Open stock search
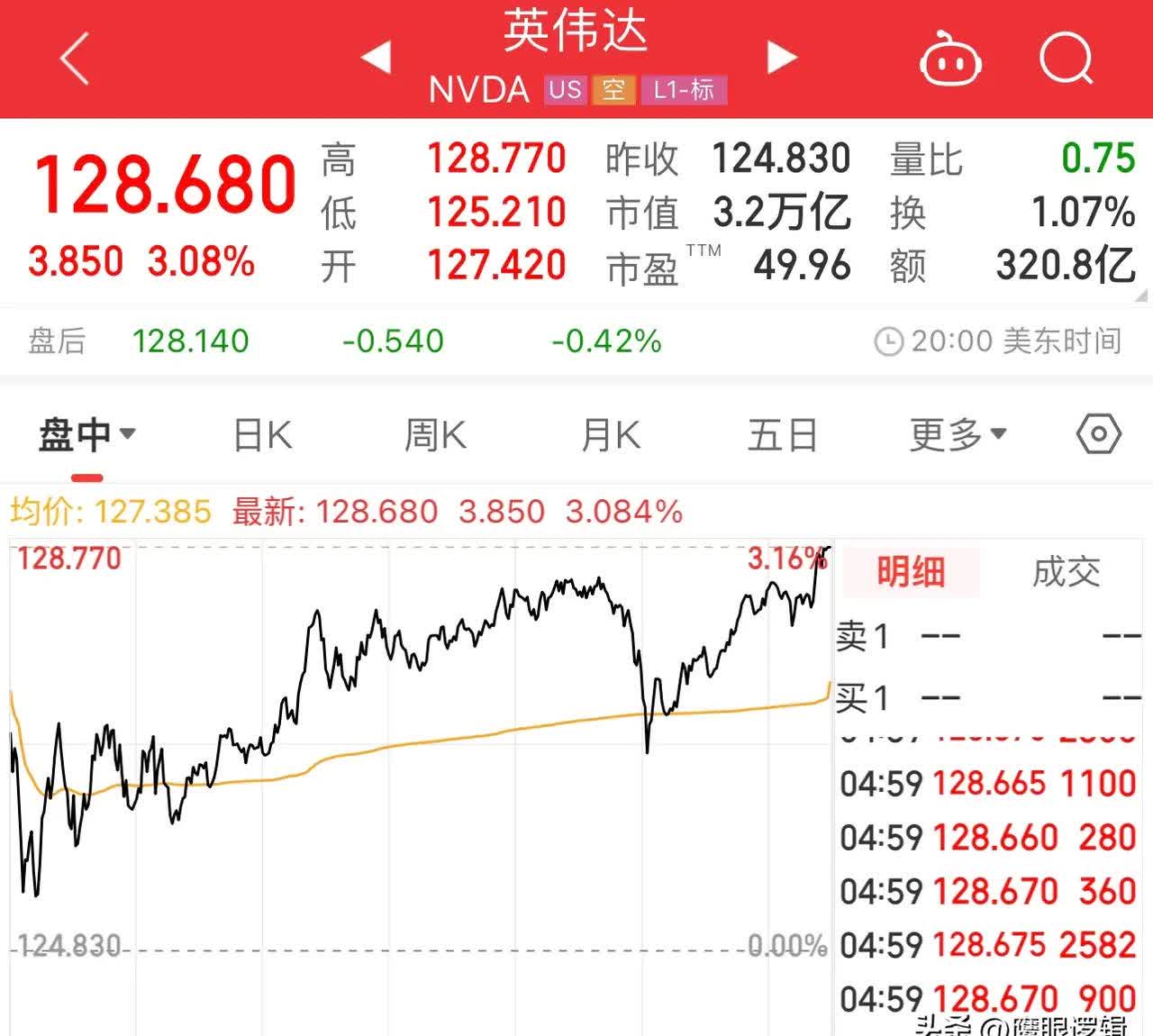Viewport: 1153px width, 1036px height. pyautogui.click(x=1066, y=59)
